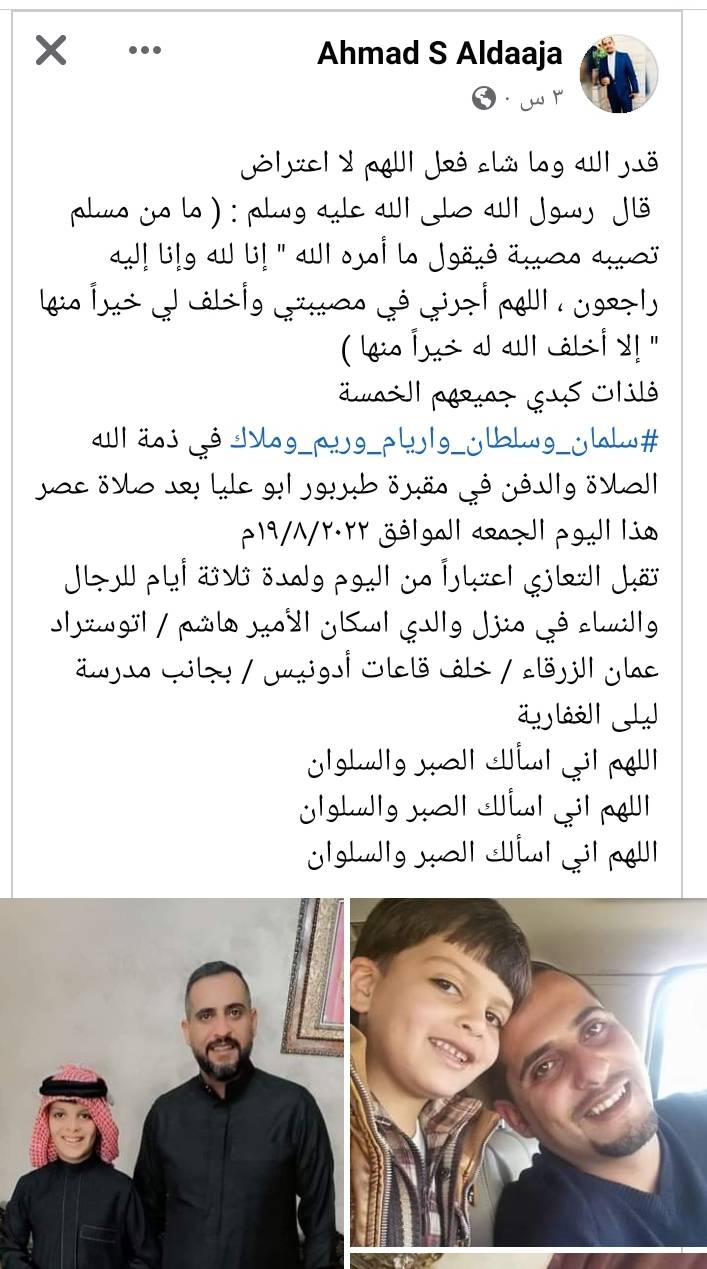Open the selfie photo with smiling boy
This screenshot has width=707, height=1269.
527,1071
